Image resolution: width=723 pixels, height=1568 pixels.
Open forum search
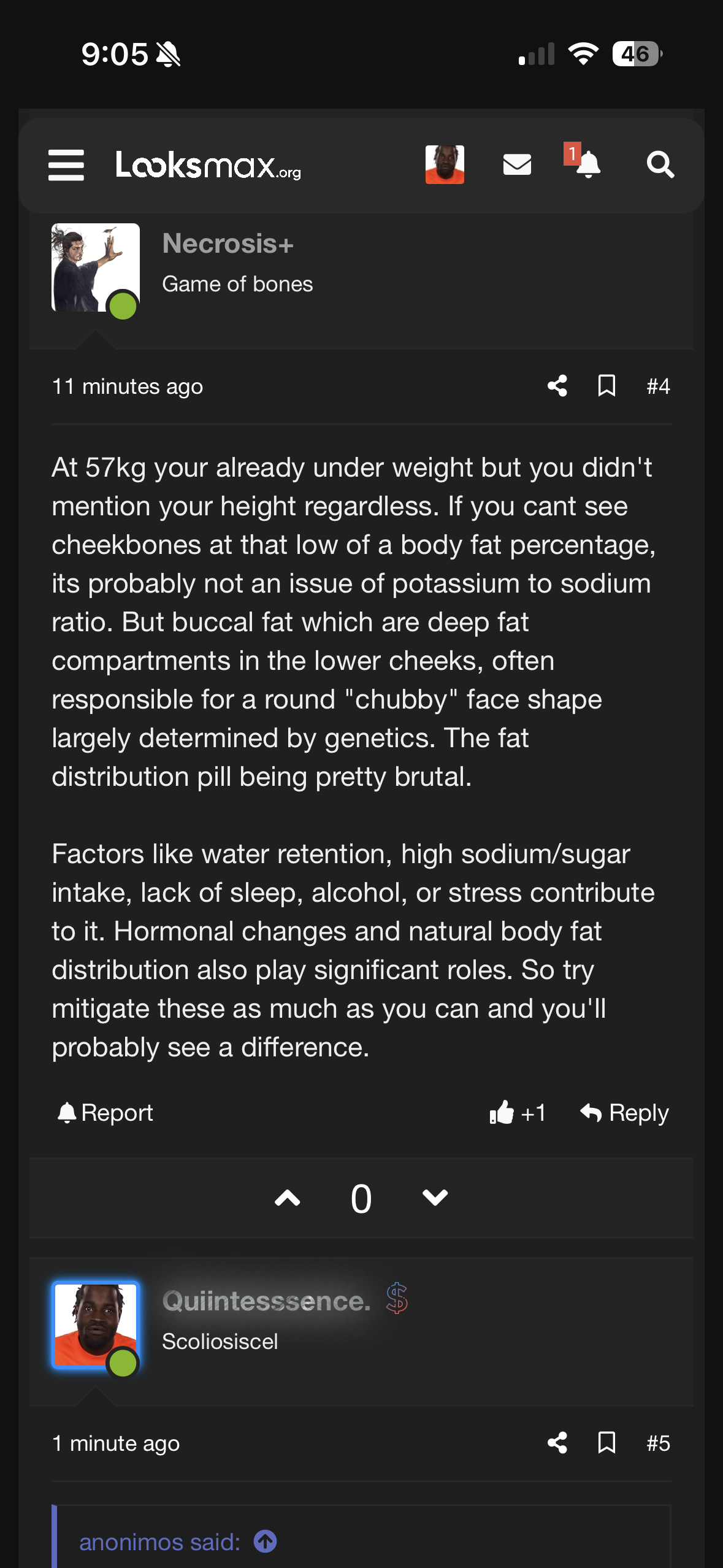660,164
